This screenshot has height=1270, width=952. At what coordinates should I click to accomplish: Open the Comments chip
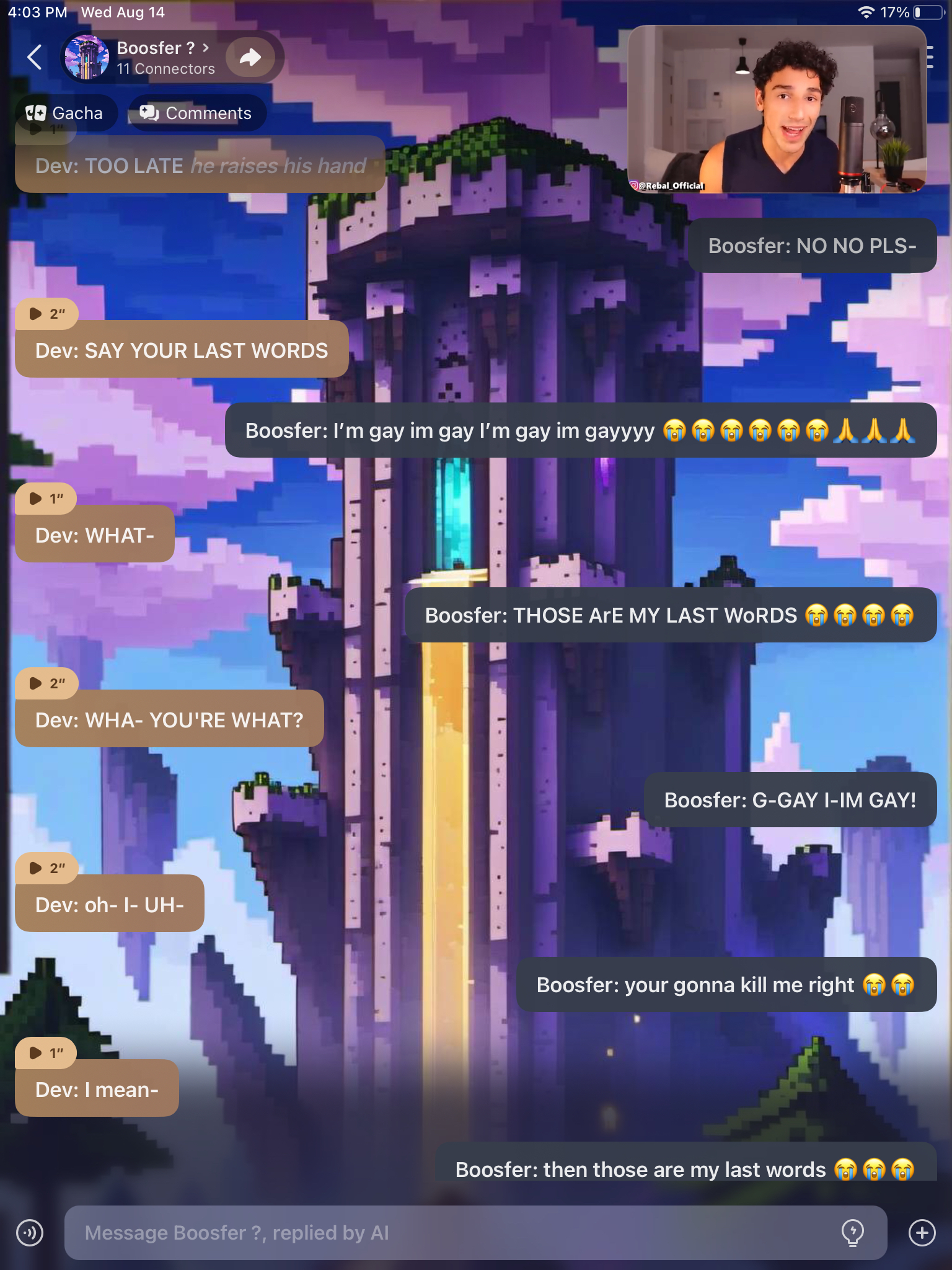click(196, 113)
